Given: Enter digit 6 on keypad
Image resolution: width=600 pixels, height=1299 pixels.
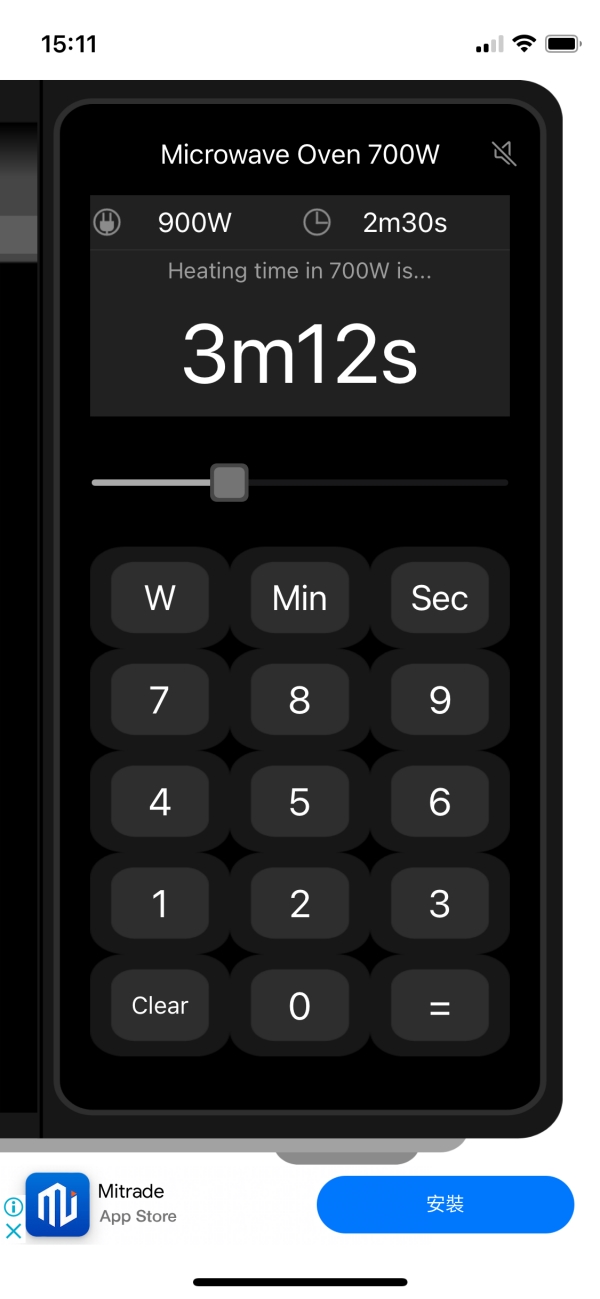Looking at the screenshot, I should click(x=439, y=802).
